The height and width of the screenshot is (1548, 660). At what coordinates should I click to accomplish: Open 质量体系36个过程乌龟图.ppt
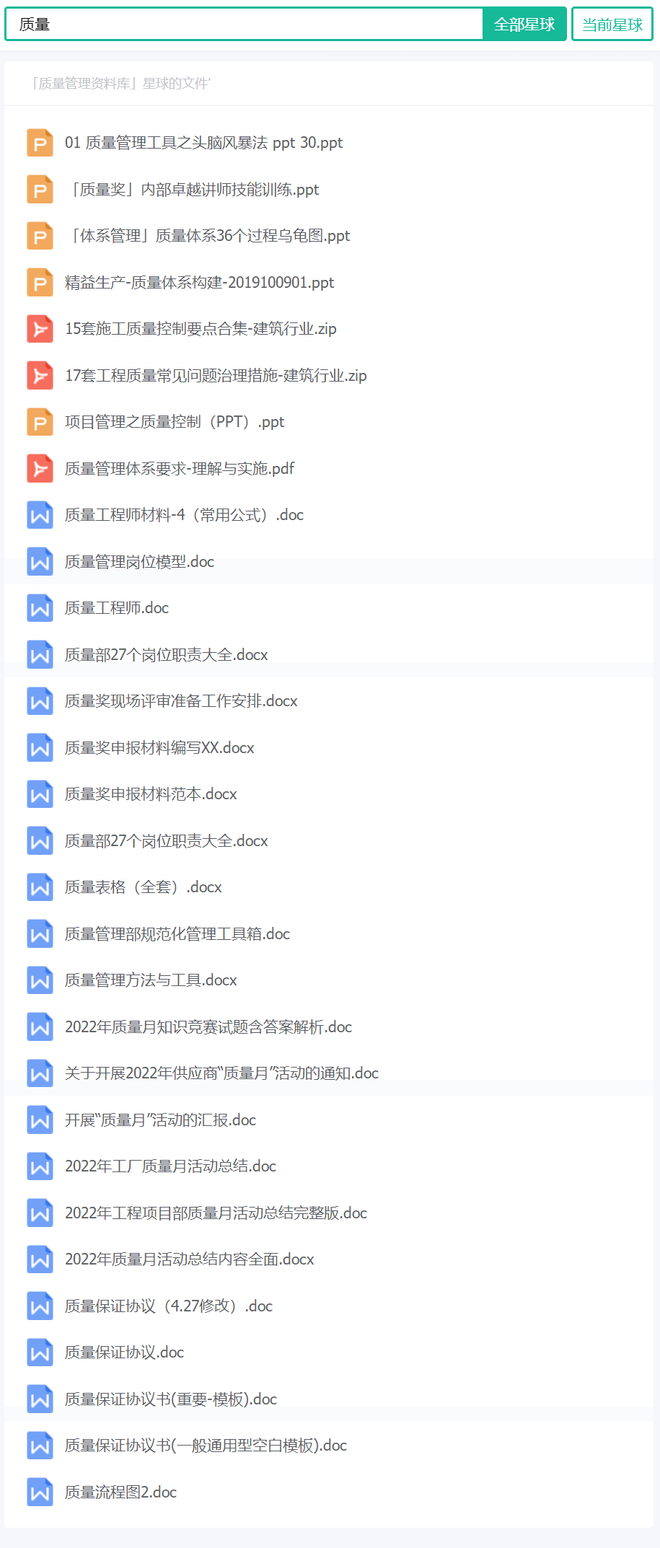point(207,236)
